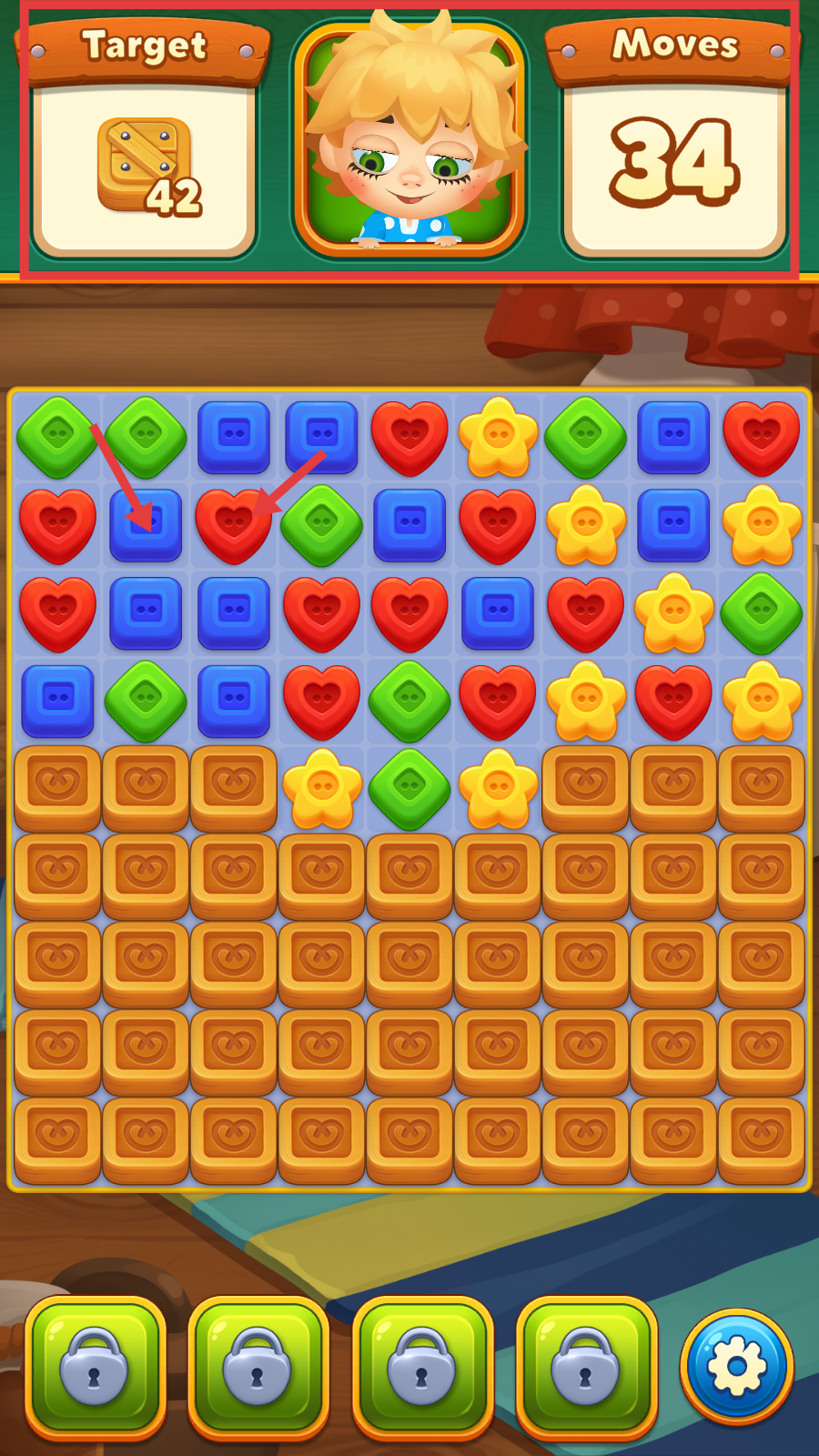Screen dimensions: 819x1456
Task: Open the settings gear
Action: [x=736, y=1366]
